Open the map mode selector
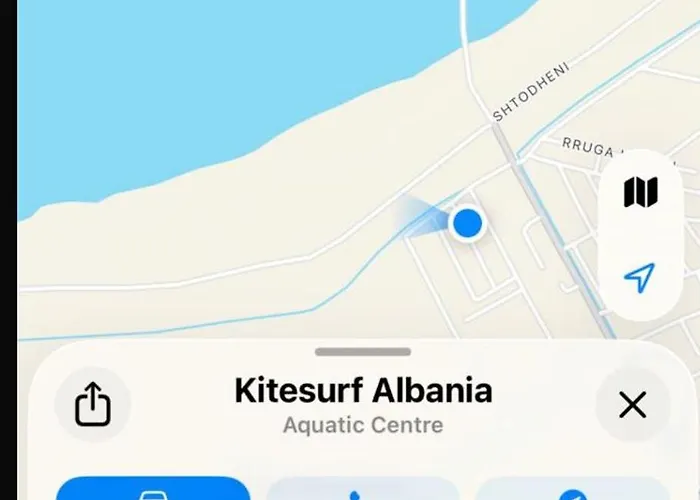Viewport: 700px width, 500px height. (640, 192)
